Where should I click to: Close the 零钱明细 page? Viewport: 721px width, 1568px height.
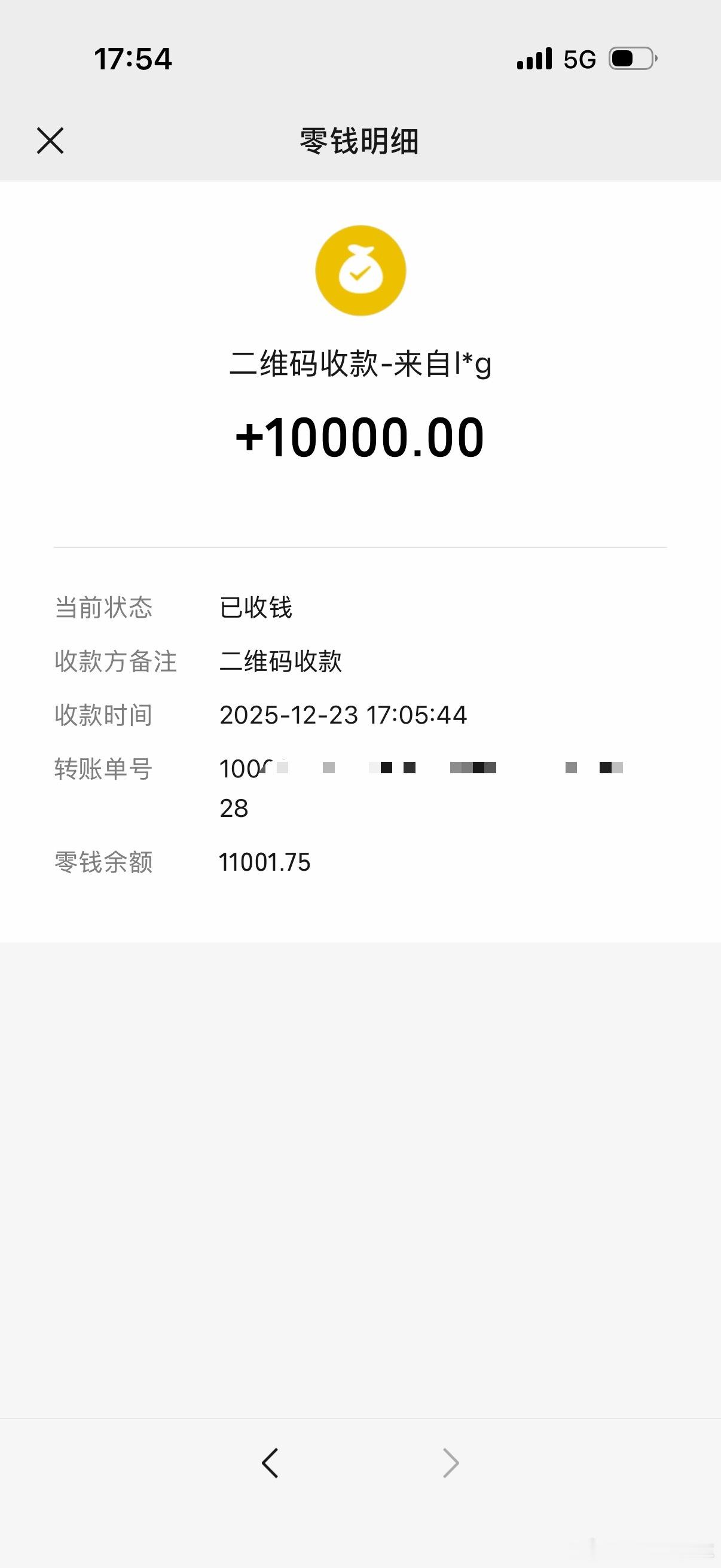point(50,141)
